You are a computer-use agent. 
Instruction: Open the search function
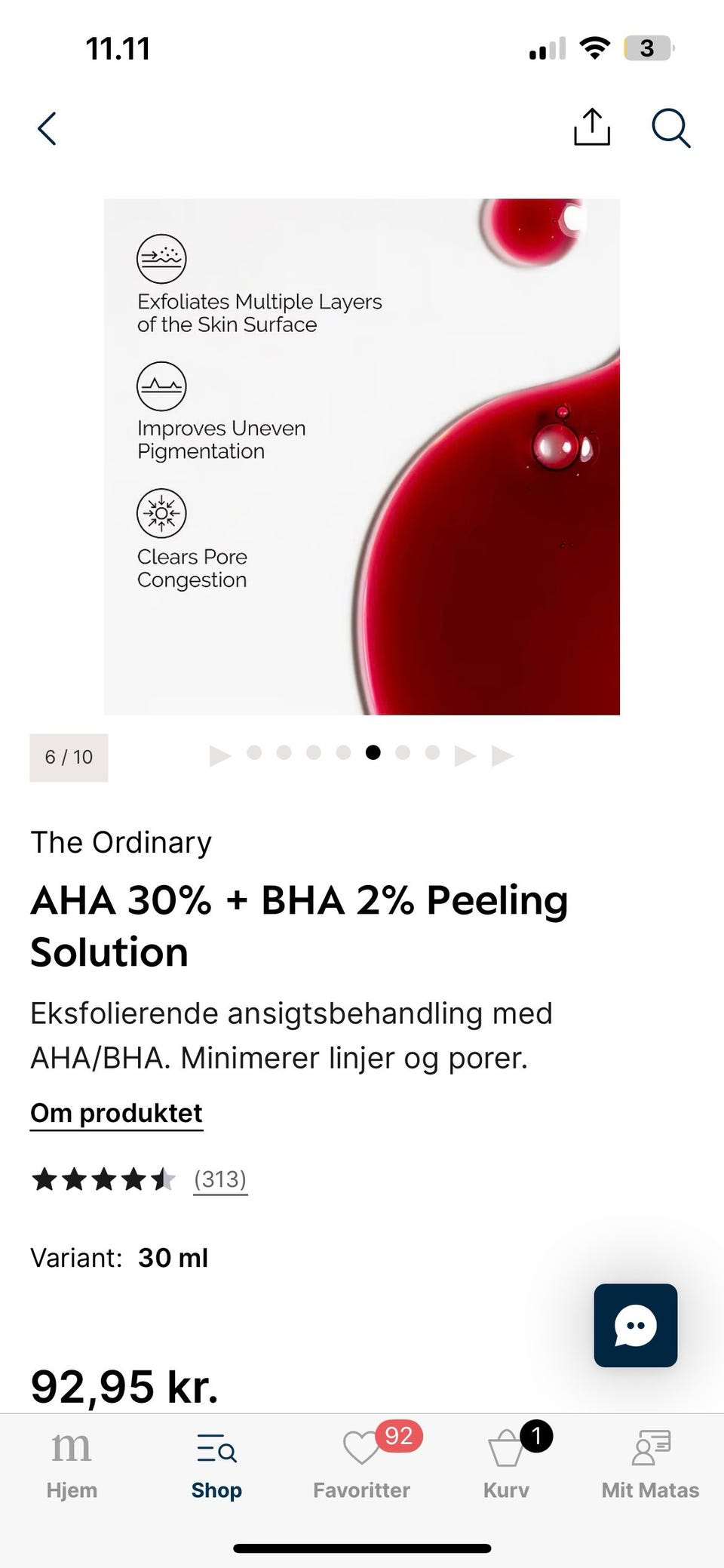(670, 128)
